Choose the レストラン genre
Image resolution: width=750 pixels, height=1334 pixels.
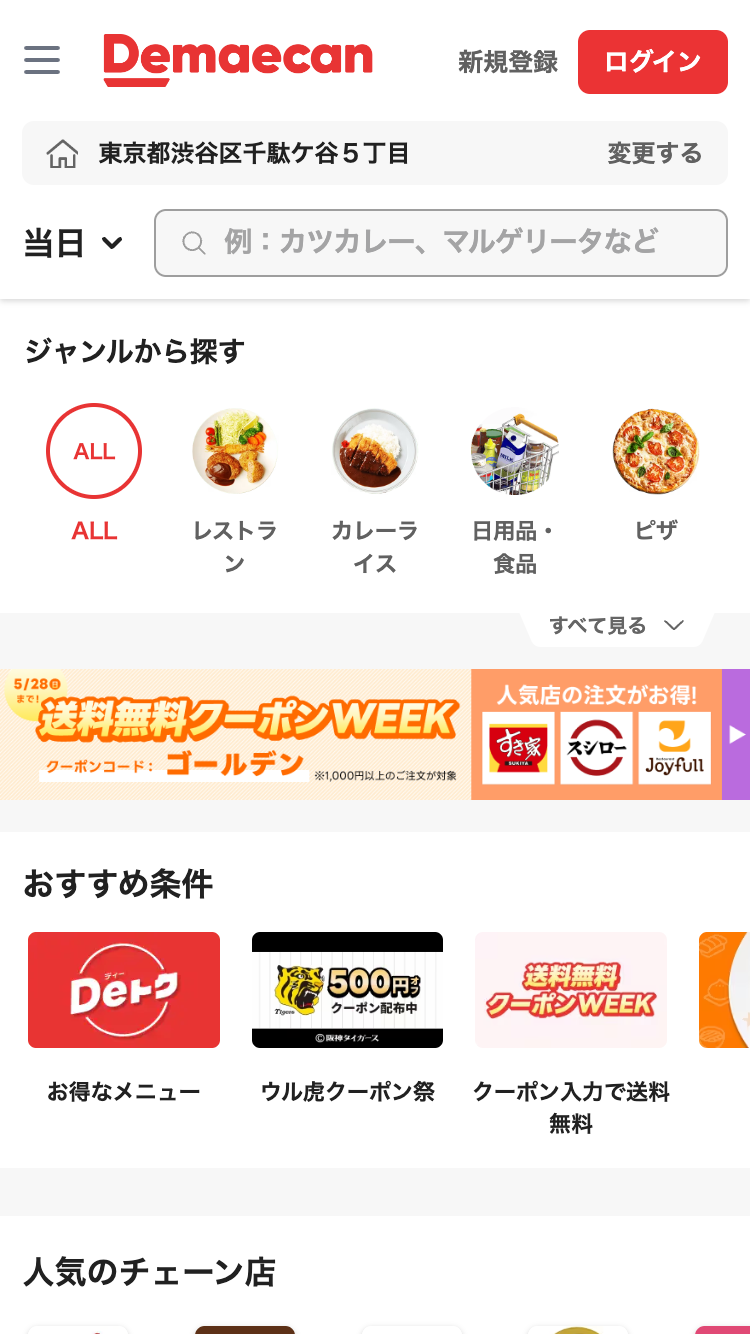coord(234,452)
